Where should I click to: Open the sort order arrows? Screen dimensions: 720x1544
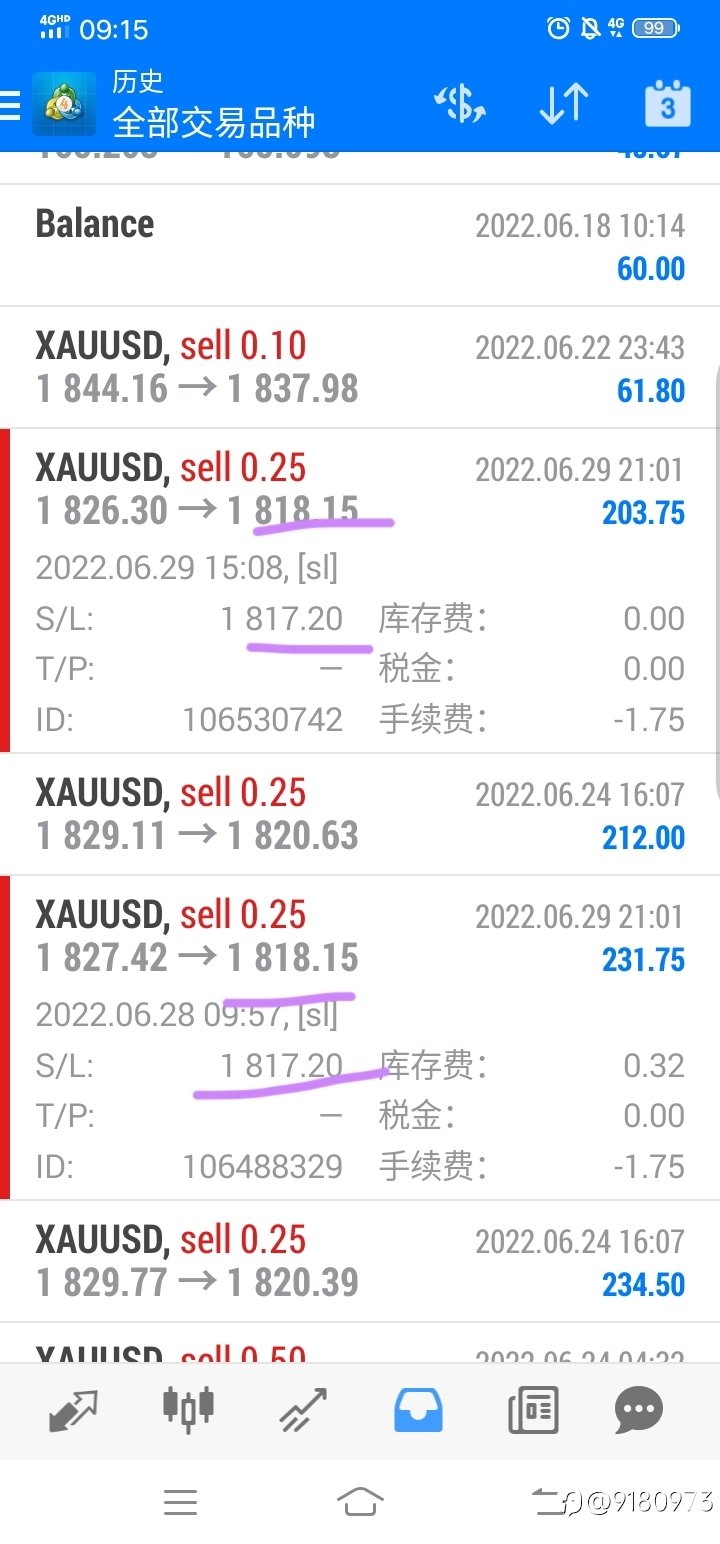pos(563,104)
